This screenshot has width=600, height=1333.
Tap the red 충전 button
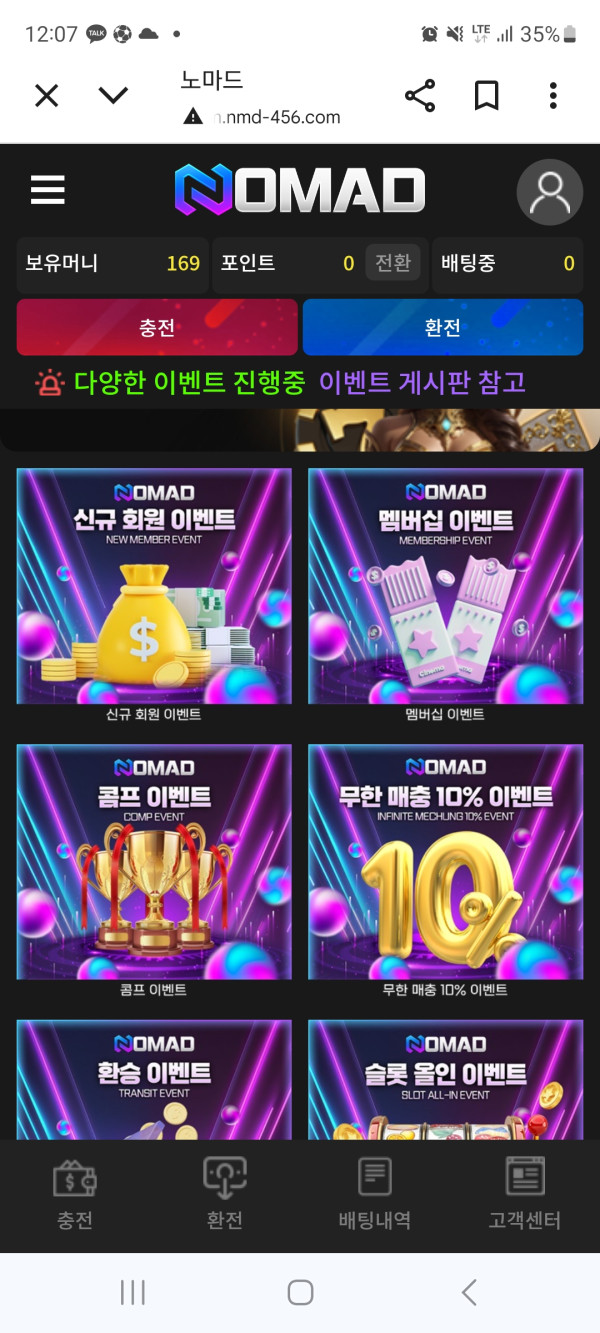click(x=157, y=327)
